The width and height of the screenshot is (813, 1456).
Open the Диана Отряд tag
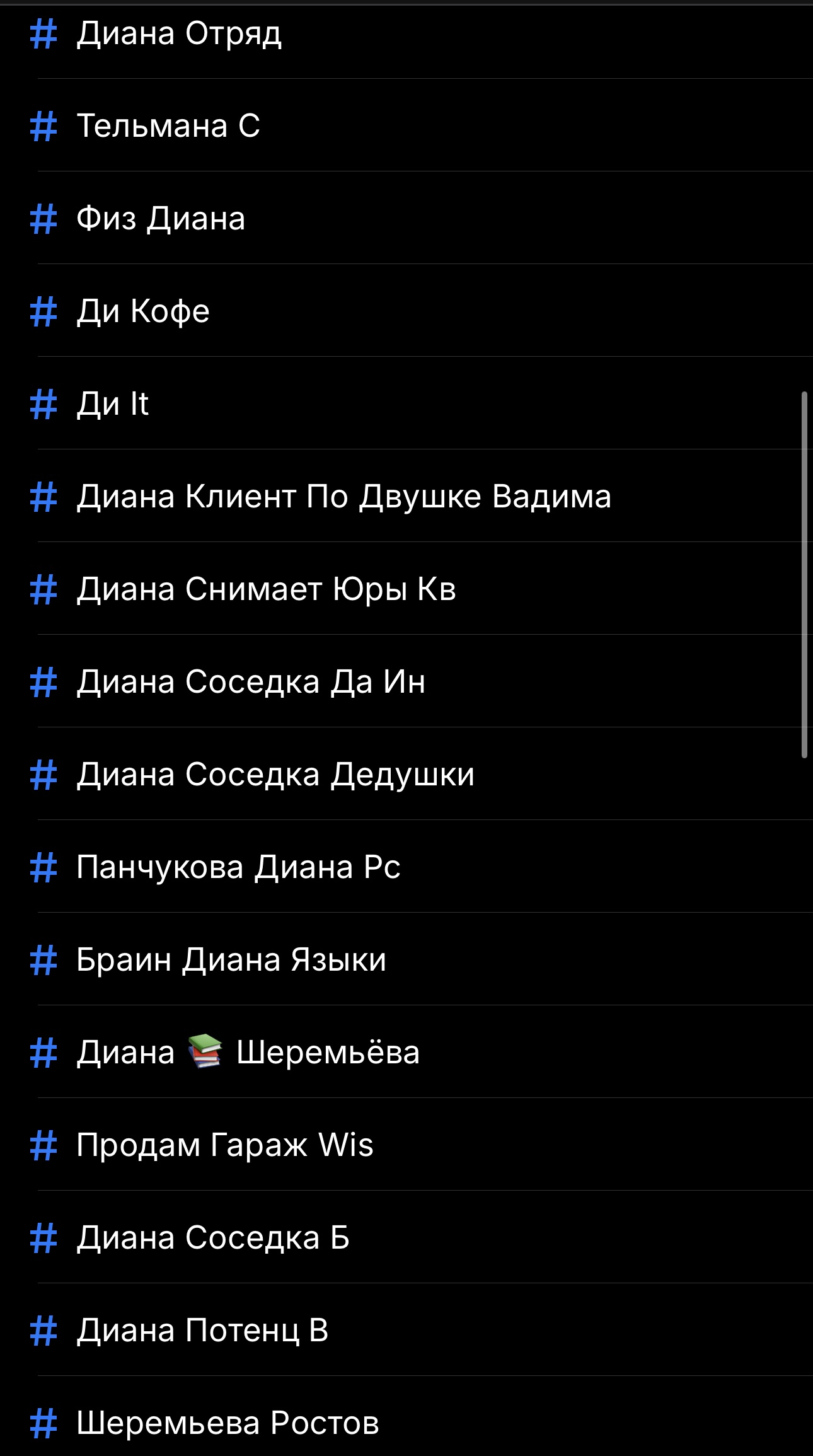tap(407, 33)
